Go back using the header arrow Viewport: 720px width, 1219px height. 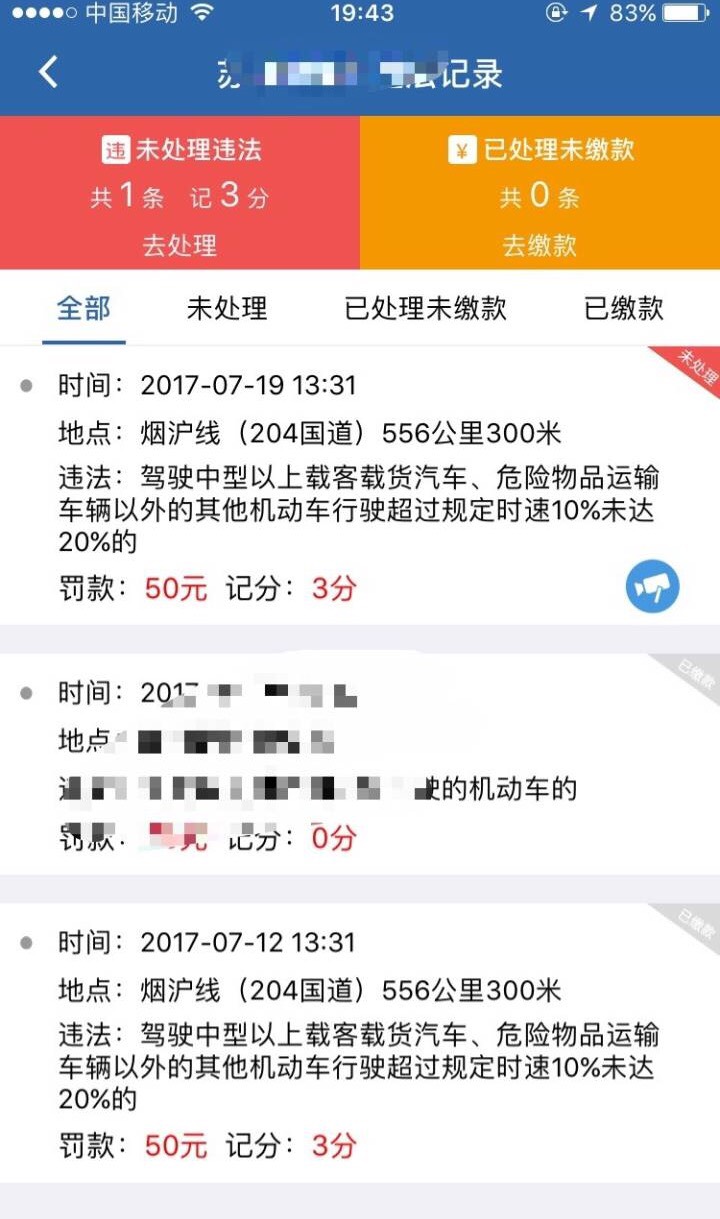[x=48, y=72]
